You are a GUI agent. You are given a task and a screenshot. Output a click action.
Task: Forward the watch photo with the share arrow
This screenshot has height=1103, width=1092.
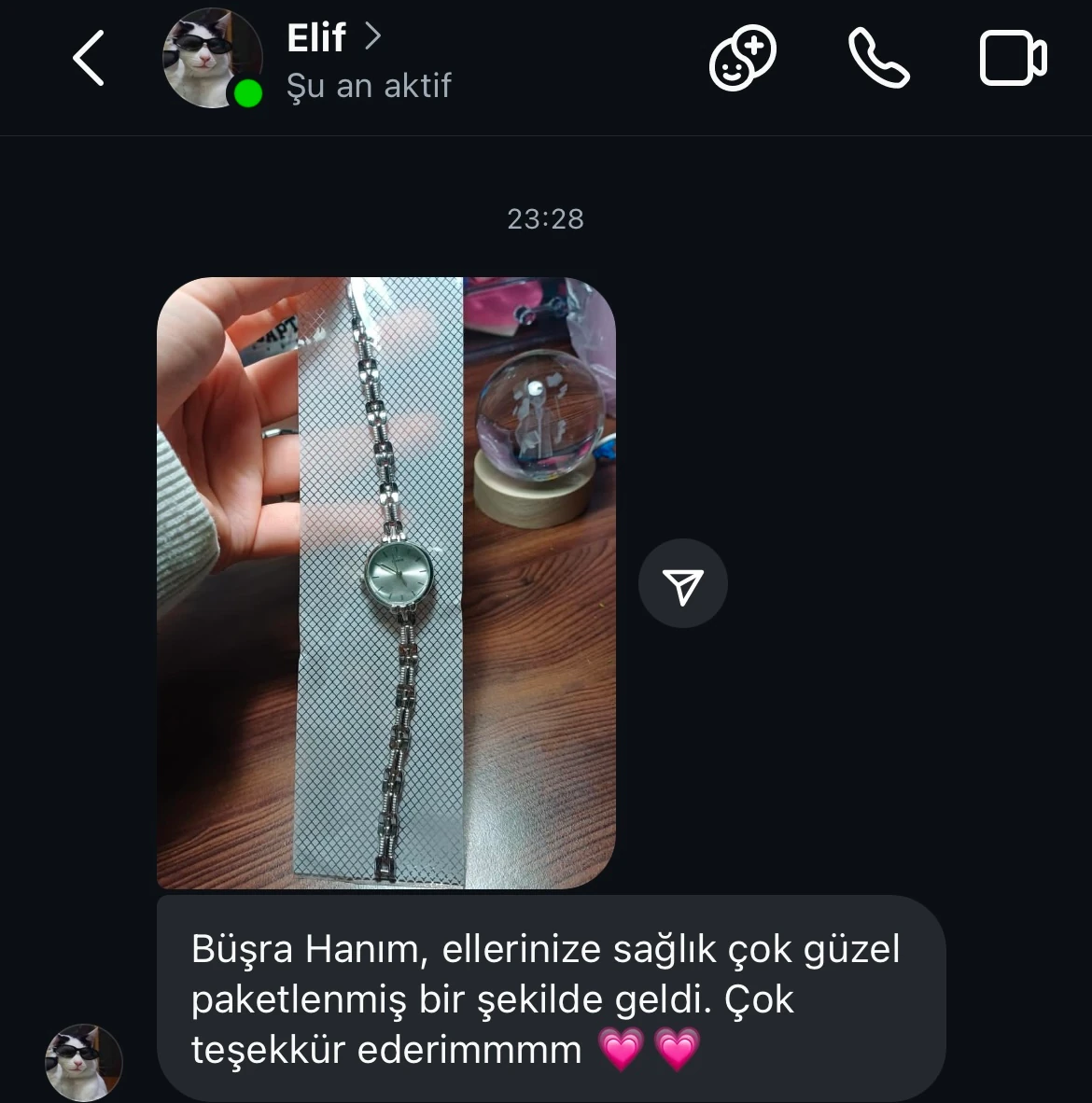click(682, 584)
